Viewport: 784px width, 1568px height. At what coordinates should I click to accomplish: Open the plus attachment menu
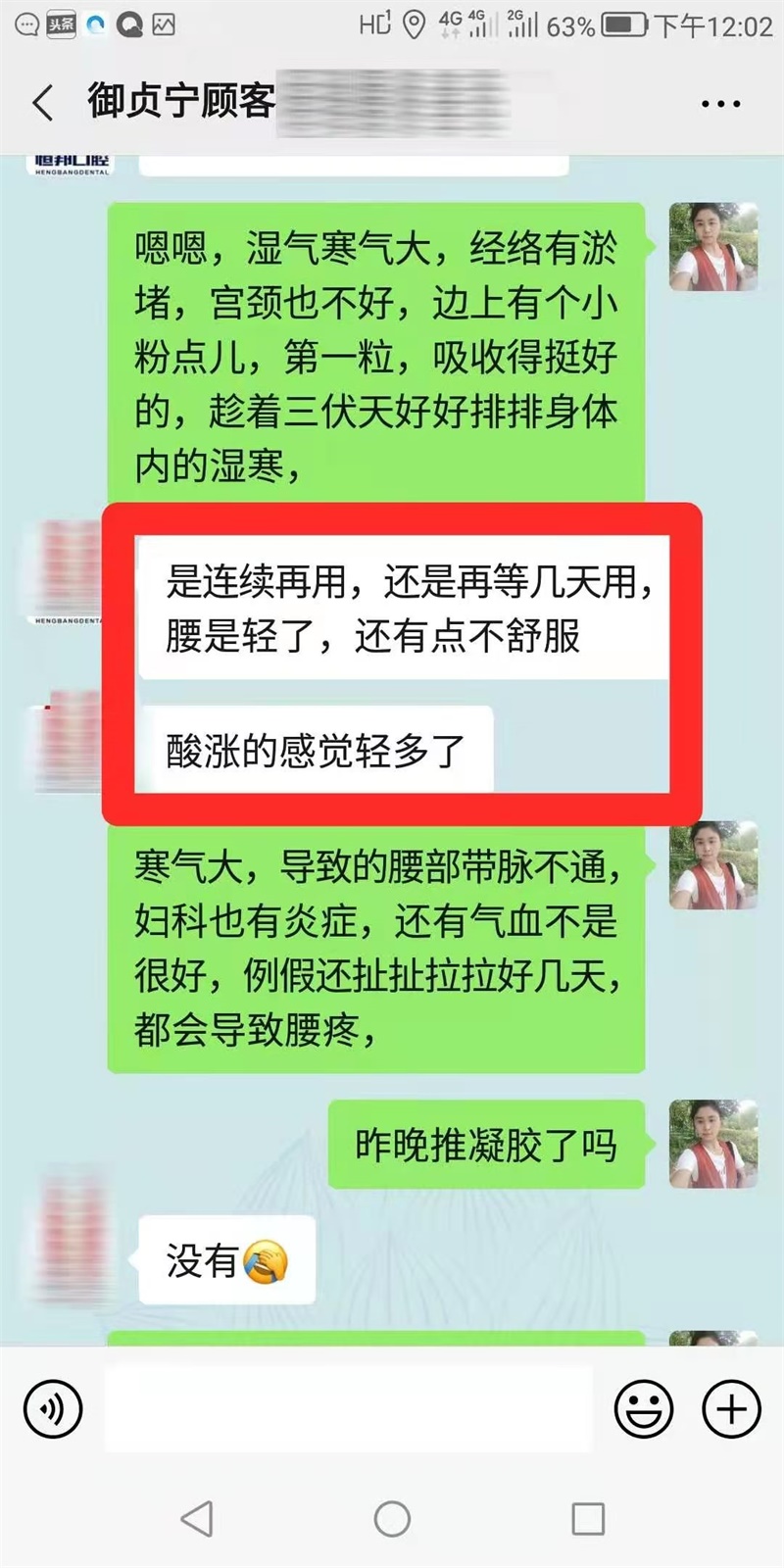(x=732, y=1409)
